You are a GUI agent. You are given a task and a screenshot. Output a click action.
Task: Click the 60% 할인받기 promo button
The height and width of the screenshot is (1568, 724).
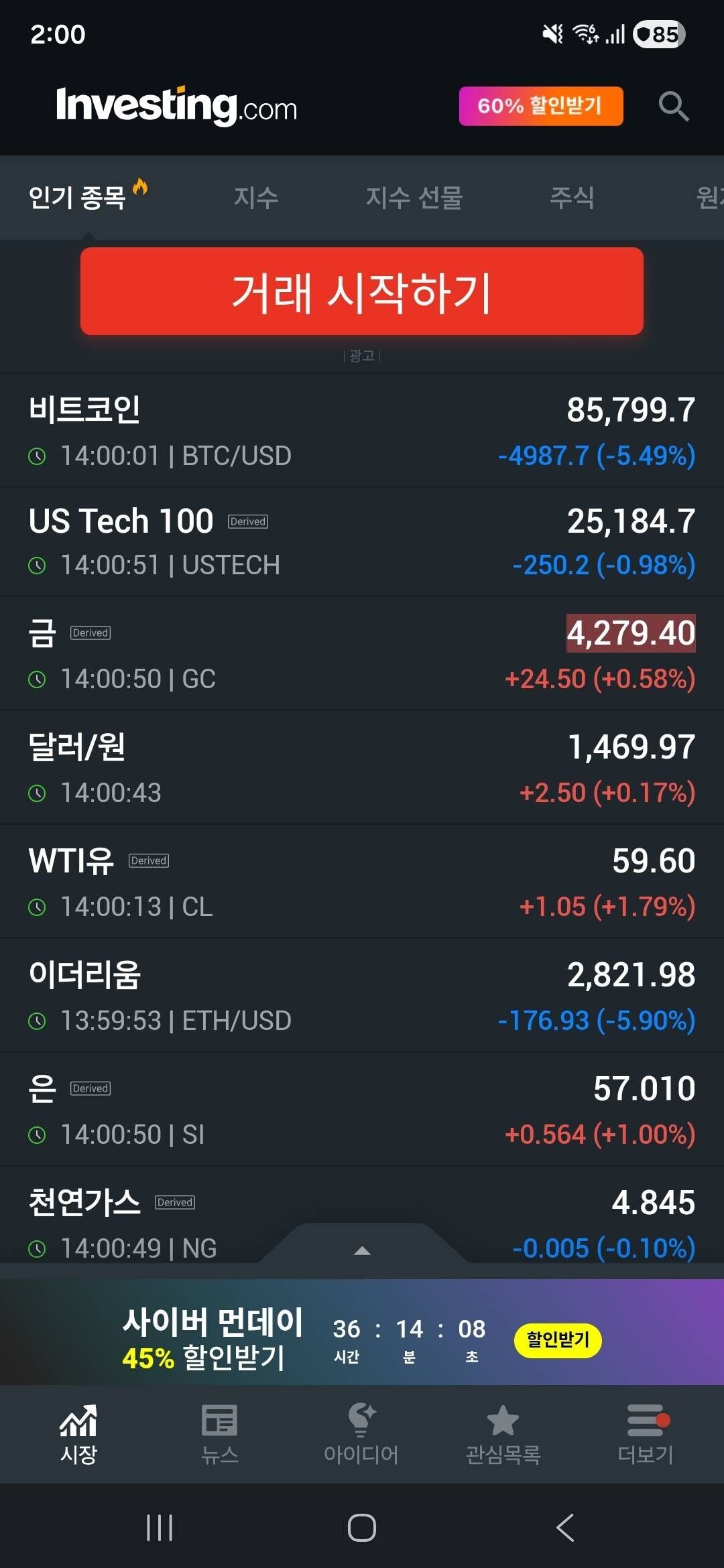[540, 106]
